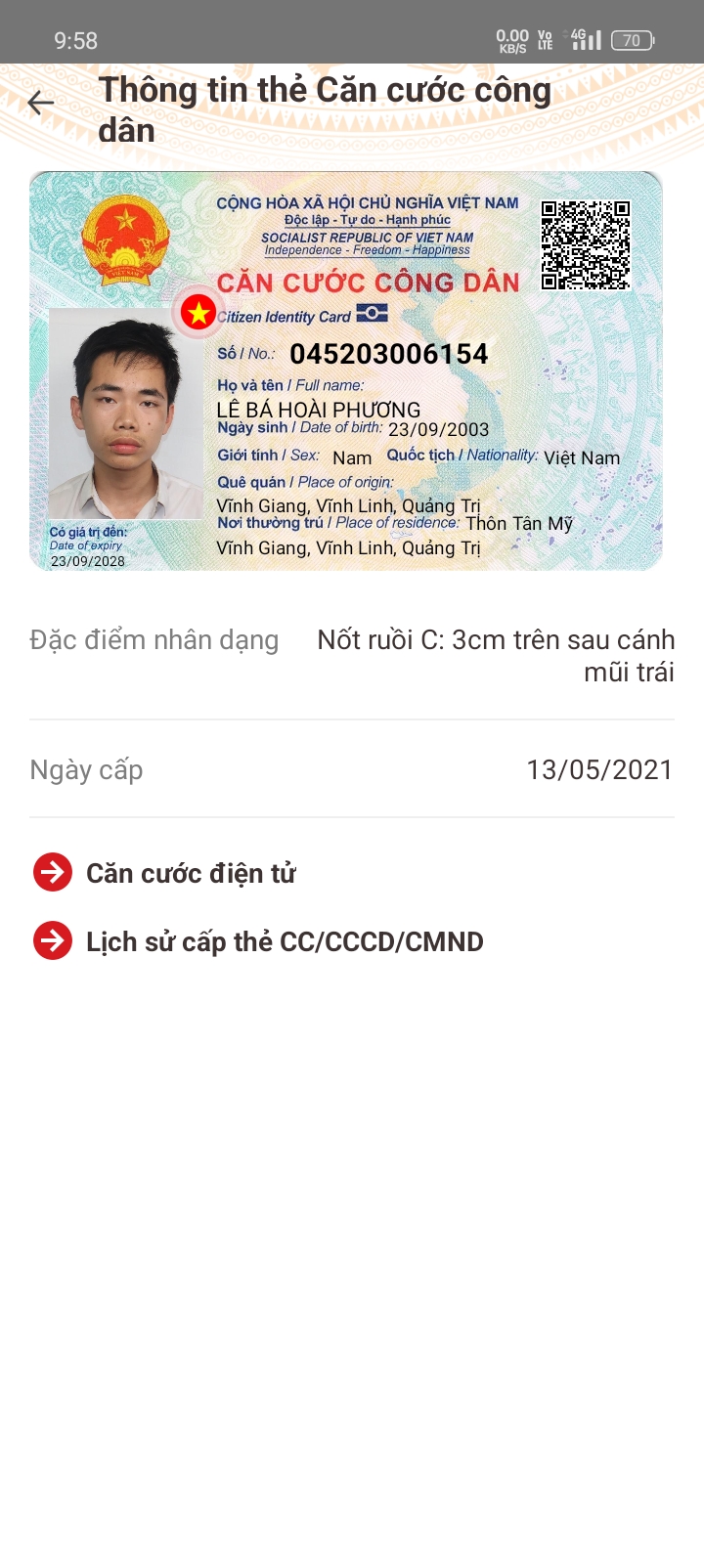Go back using the top-left arrow
This screenshot has height=1568, width=704.
point(40,103)
